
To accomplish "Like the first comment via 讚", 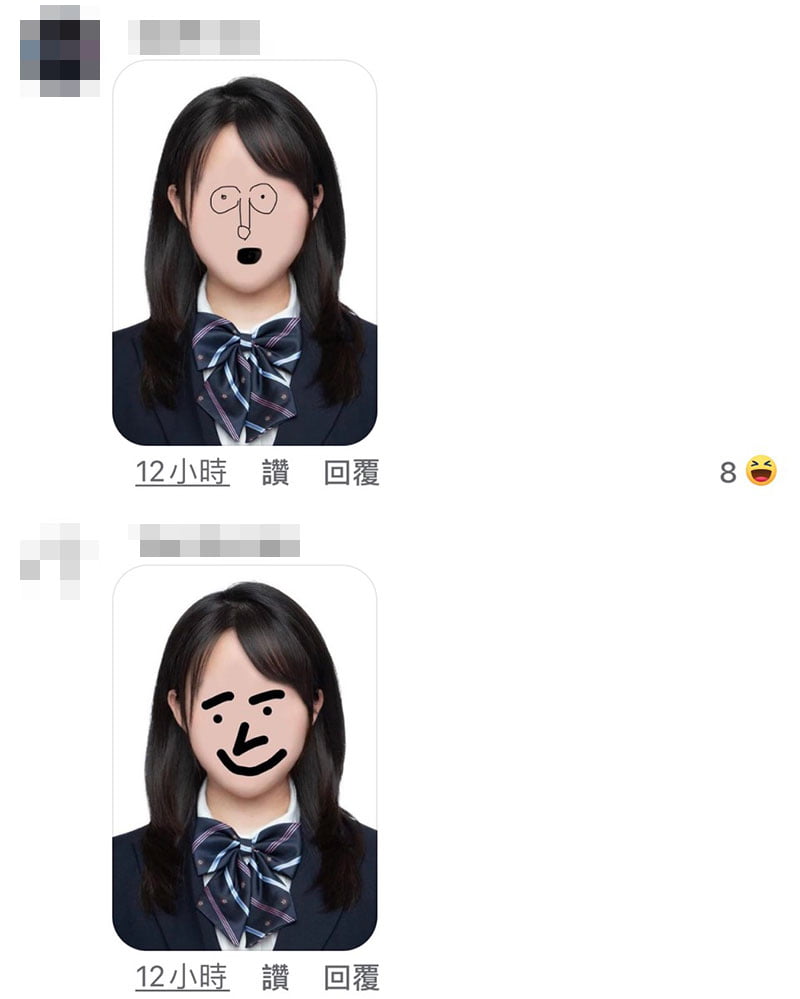I will (x=275, y=473).
